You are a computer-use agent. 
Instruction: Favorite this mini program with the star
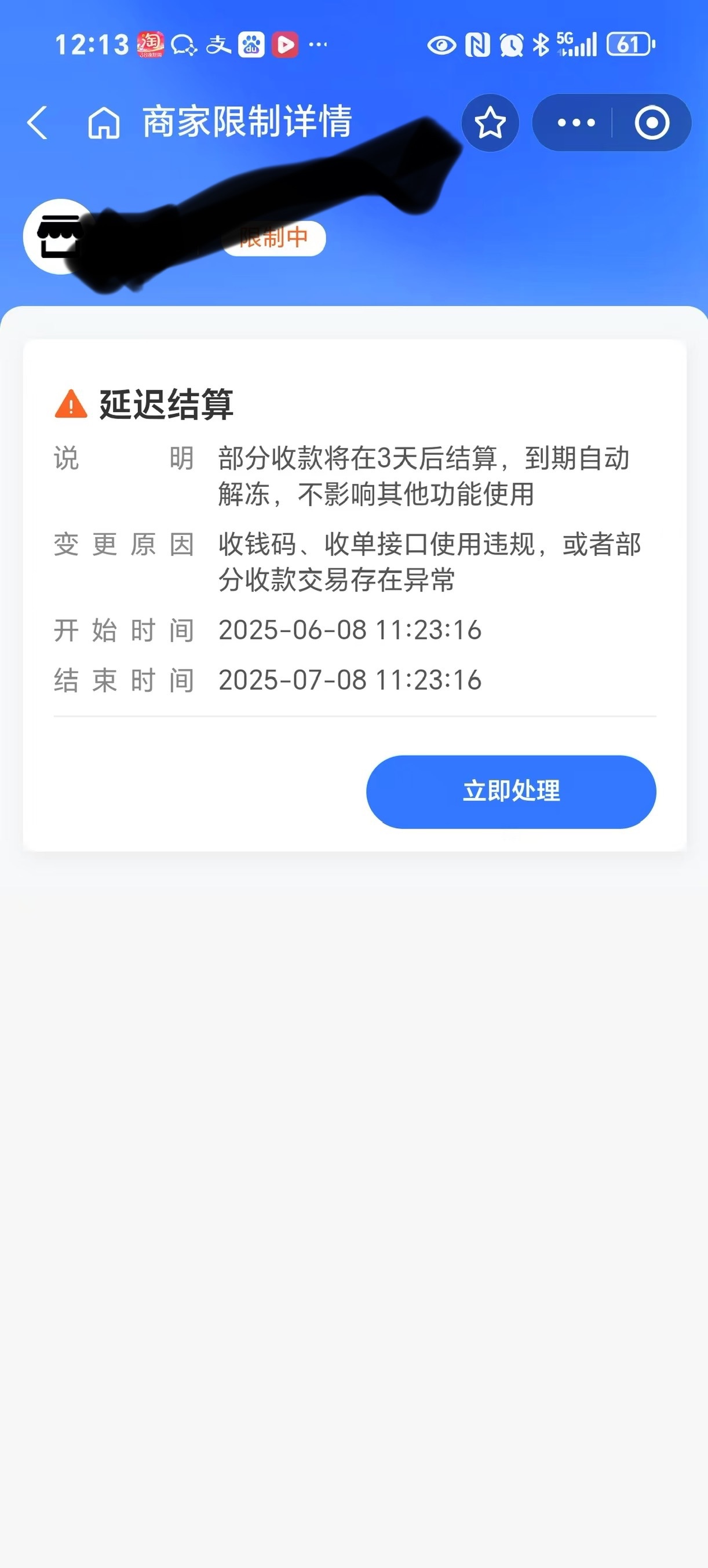pos(490,122)
